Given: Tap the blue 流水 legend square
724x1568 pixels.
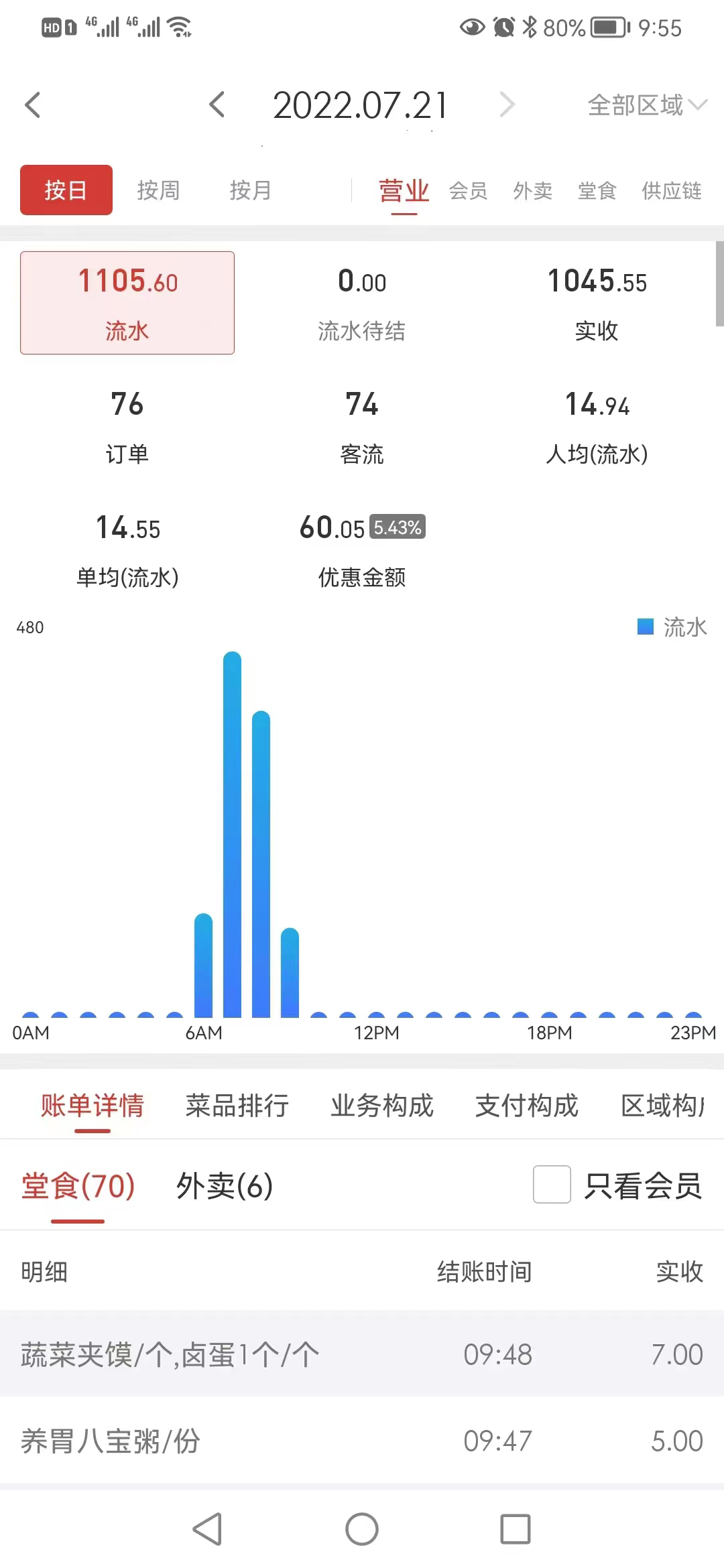Looking at the screenshot, I should pyautogui.click(x=645, y=627).
